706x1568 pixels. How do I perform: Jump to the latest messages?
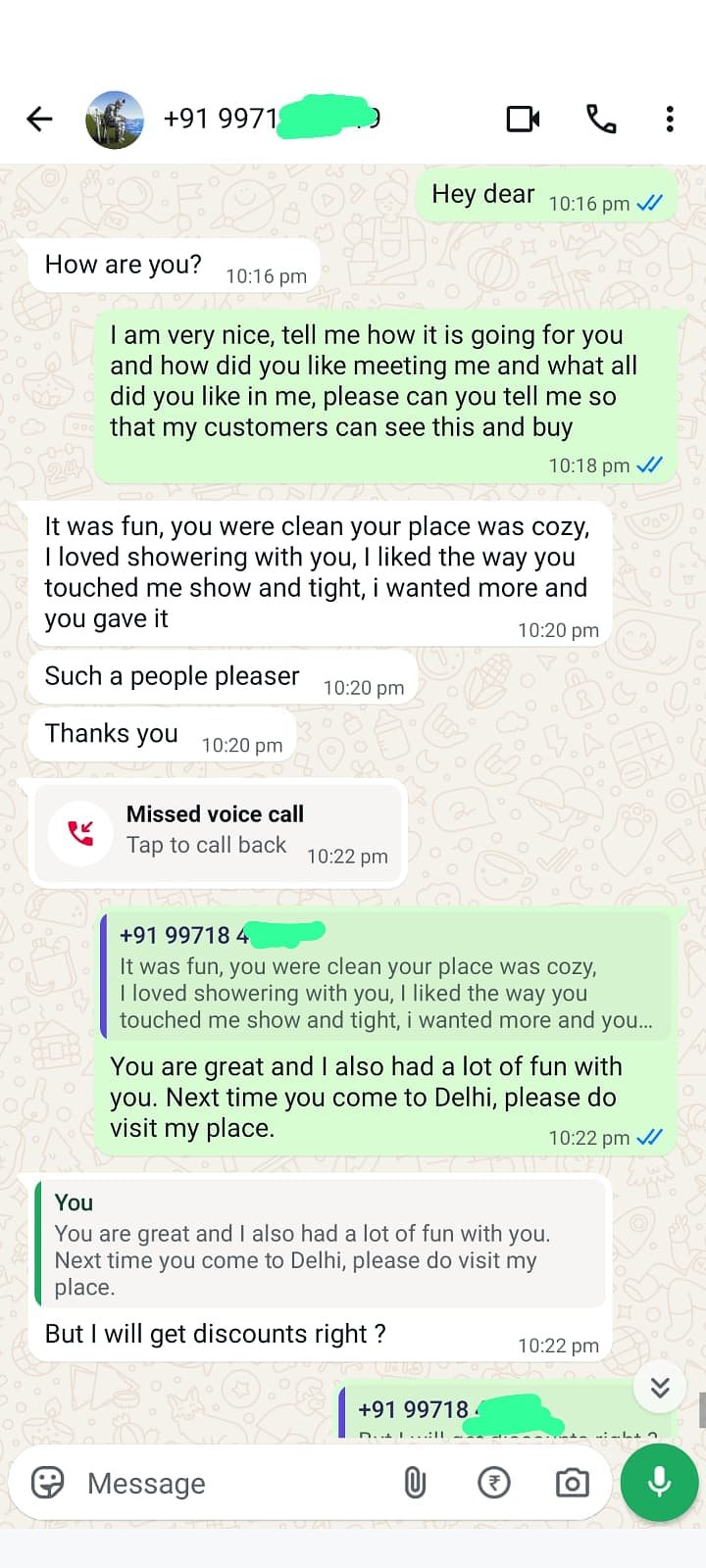point(660,1387)
